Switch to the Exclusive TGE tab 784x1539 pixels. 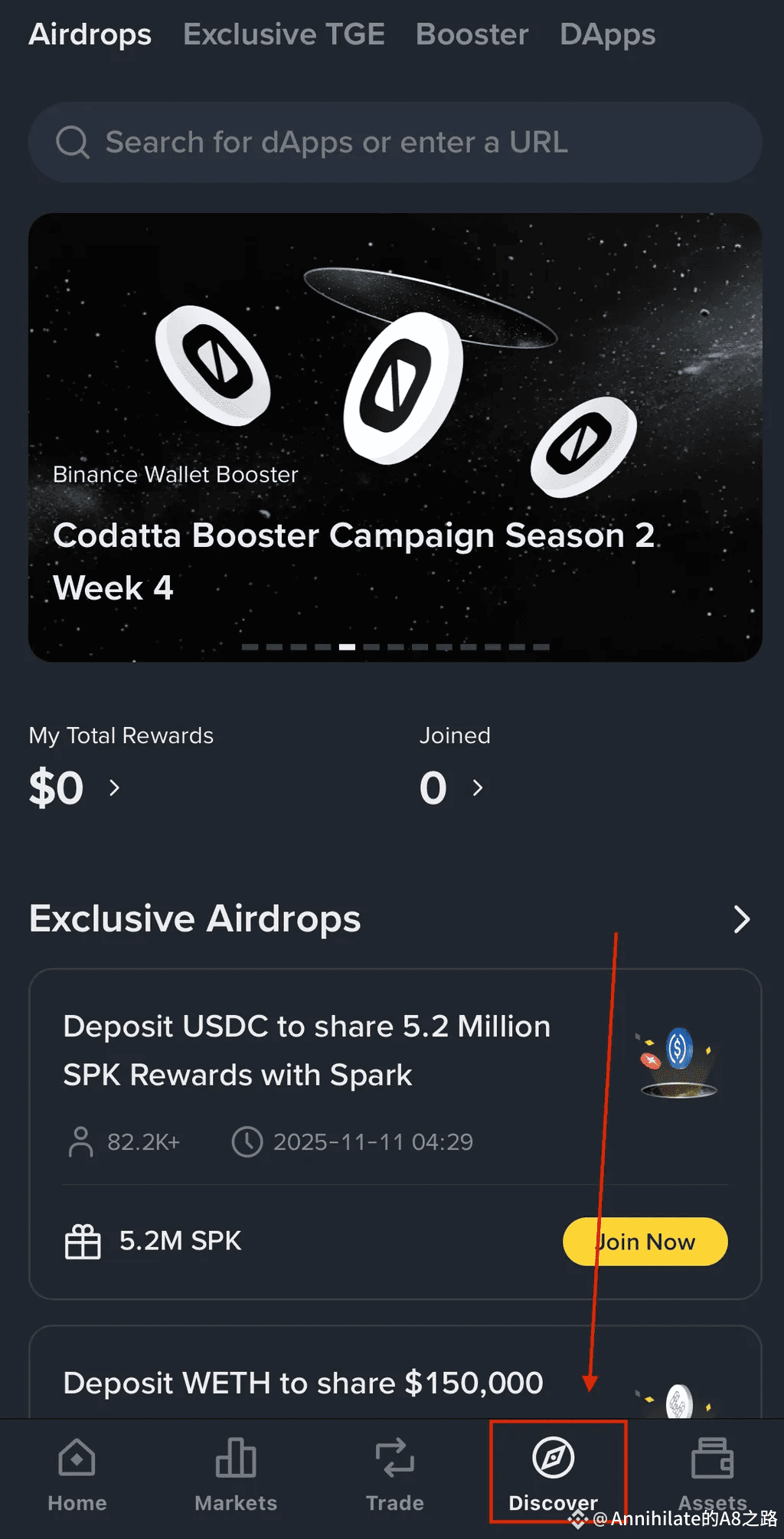pyautogui.click(x=284, y=34)
